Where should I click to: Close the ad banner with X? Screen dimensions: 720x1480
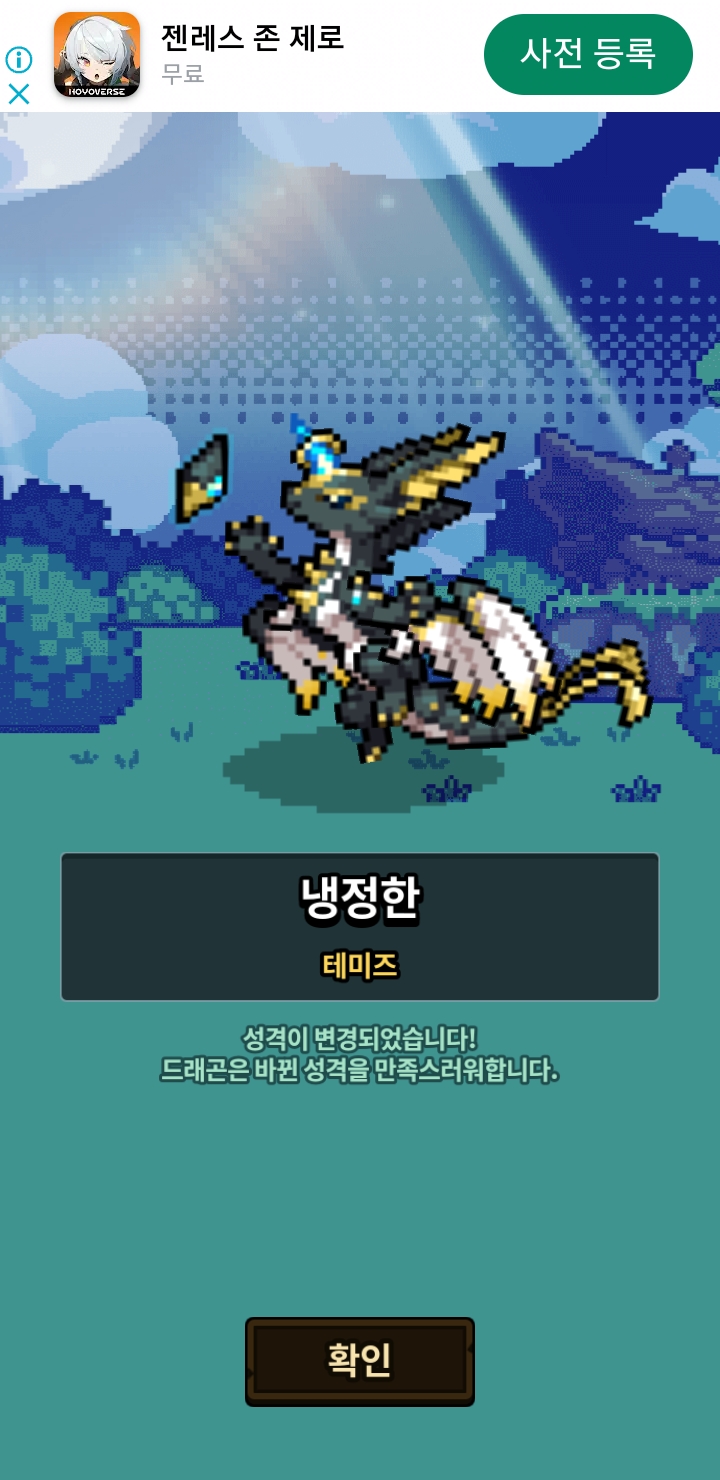(19, 94)
